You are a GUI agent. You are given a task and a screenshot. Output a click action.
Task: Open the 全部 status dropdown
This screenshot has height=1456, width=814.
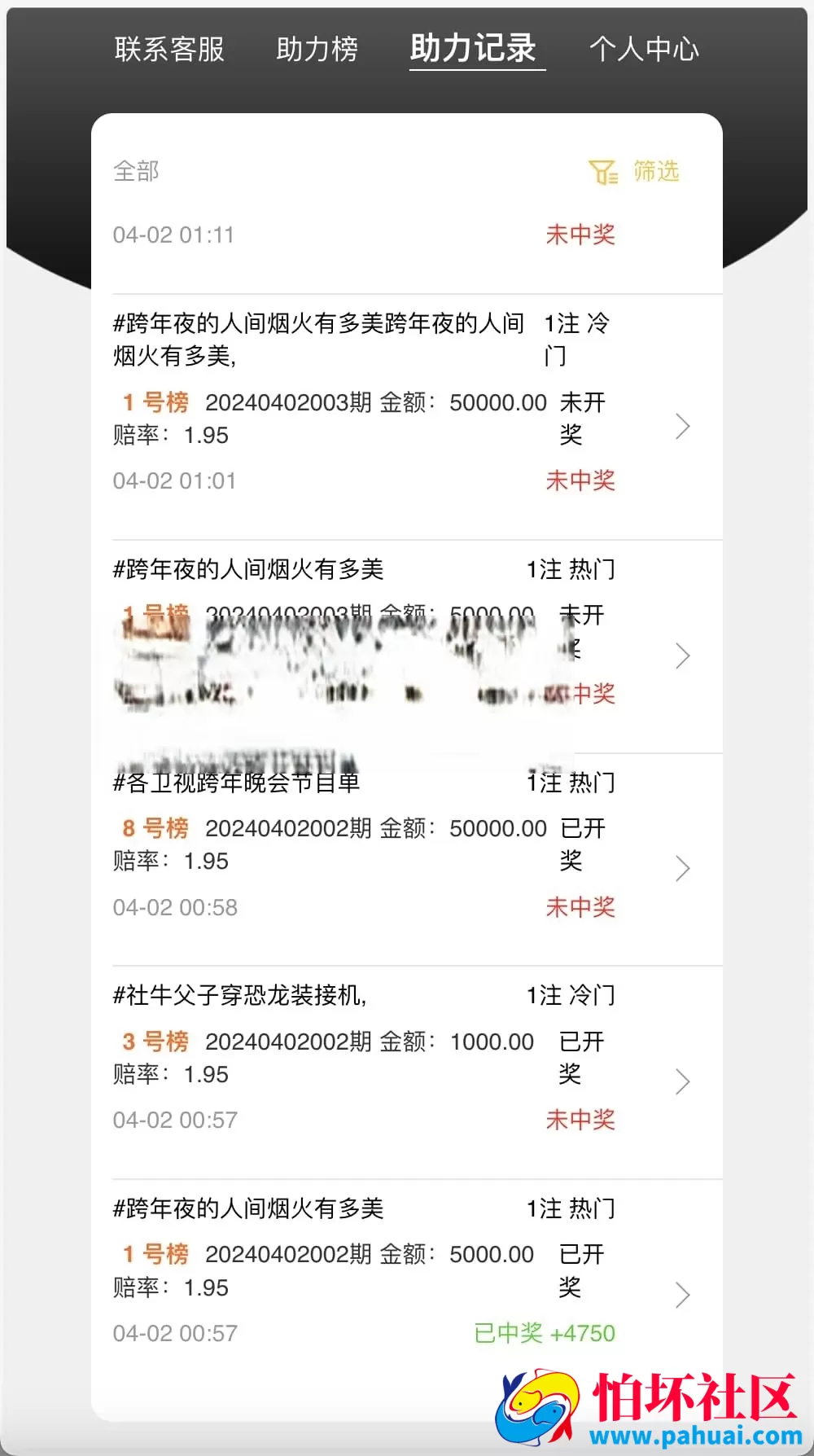pos(136,171)
